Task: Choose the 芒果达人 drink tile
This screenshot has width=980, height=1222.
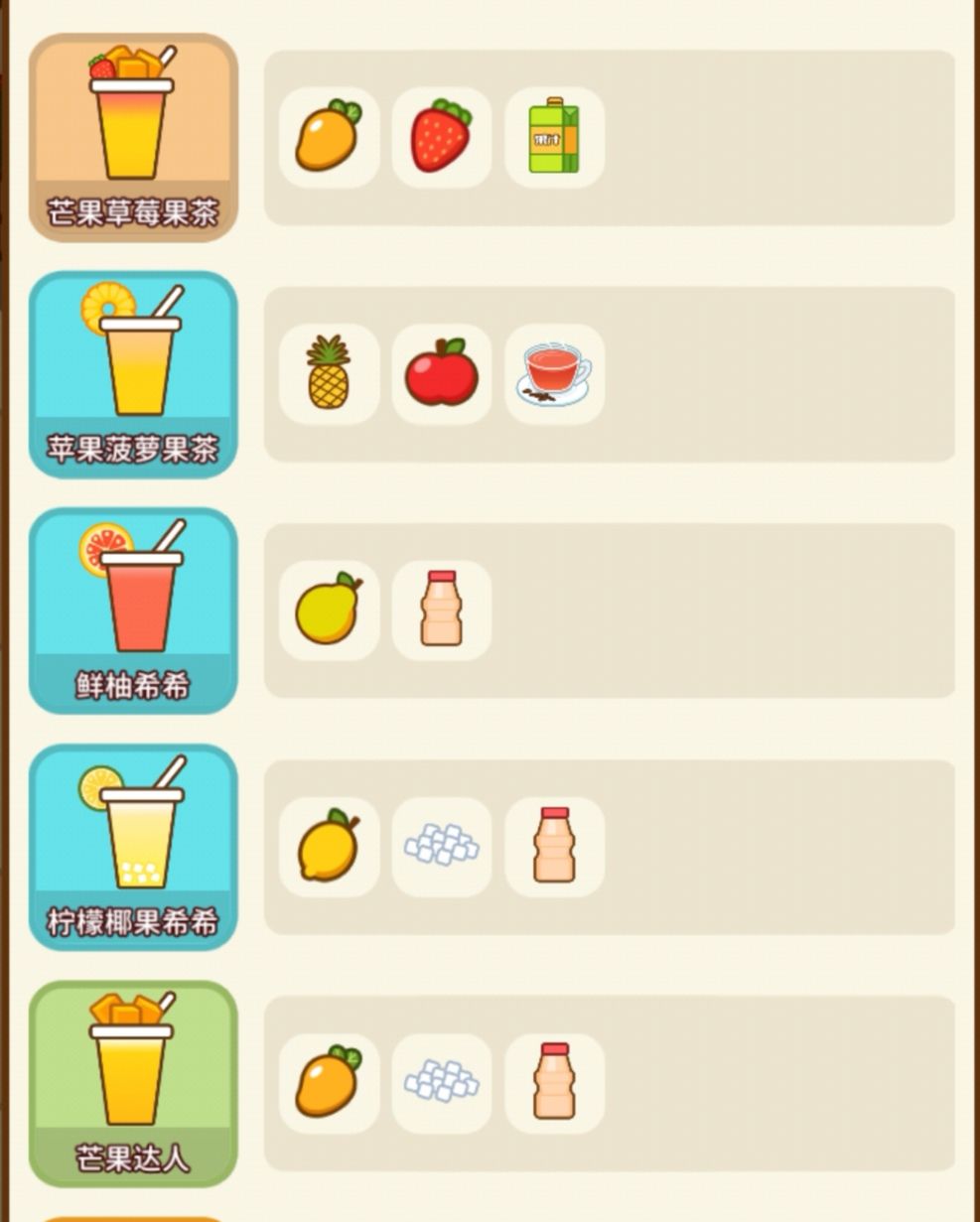Action: pyautogui.click(x=133, y=1083)
